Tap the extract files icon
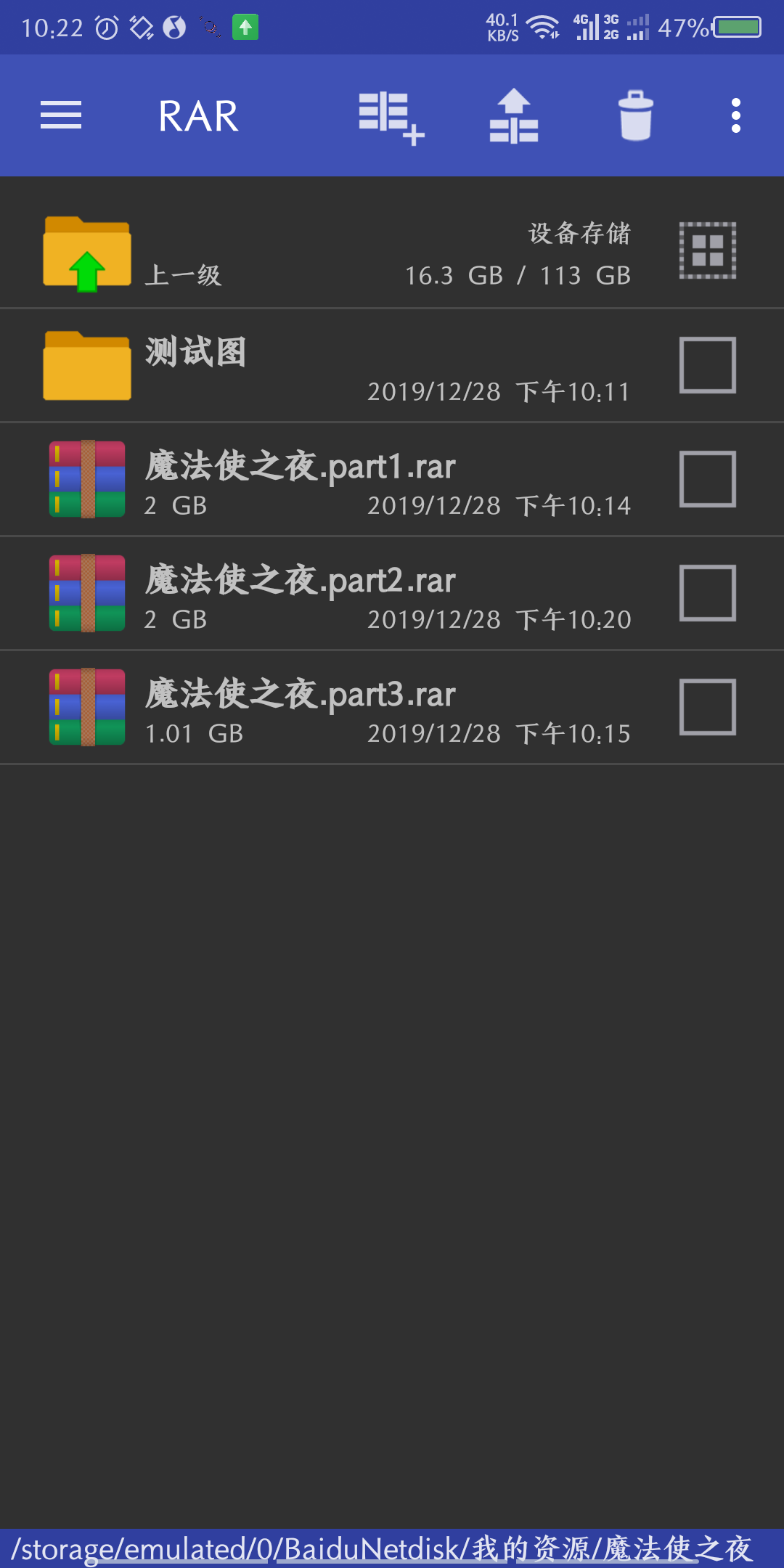Image resolution: width=784 pixels, height=1568 pixels. point(514,115)
